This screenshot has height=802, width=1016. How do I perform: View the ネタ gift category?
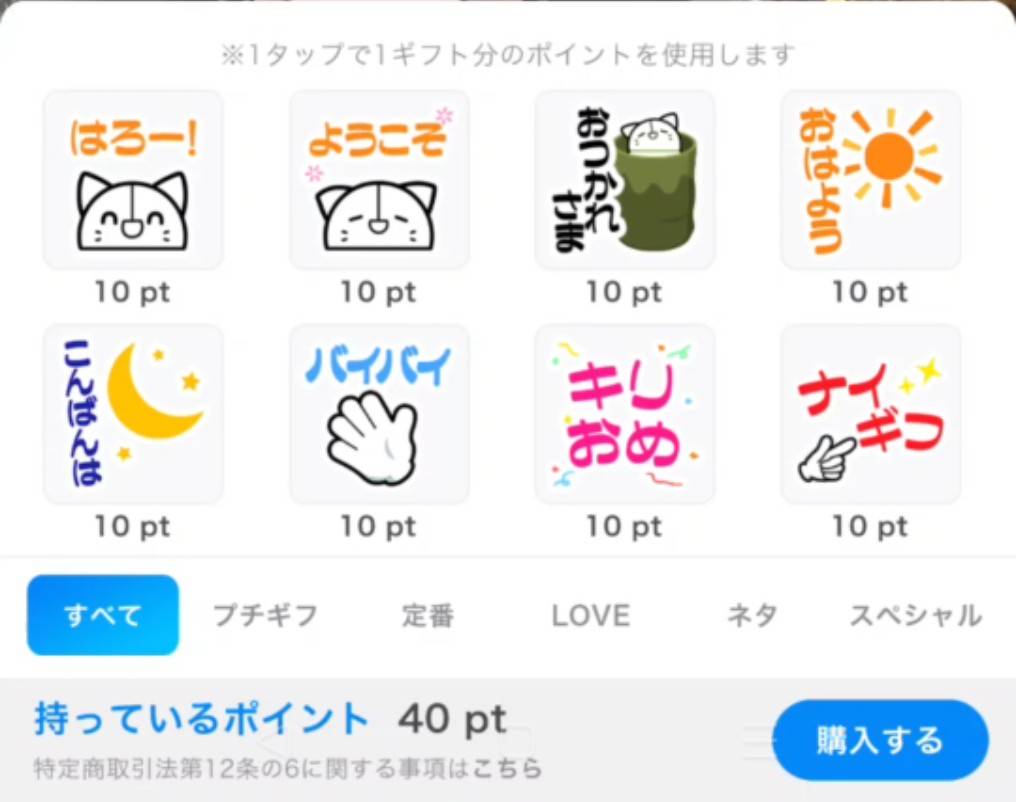pos(752,615)
